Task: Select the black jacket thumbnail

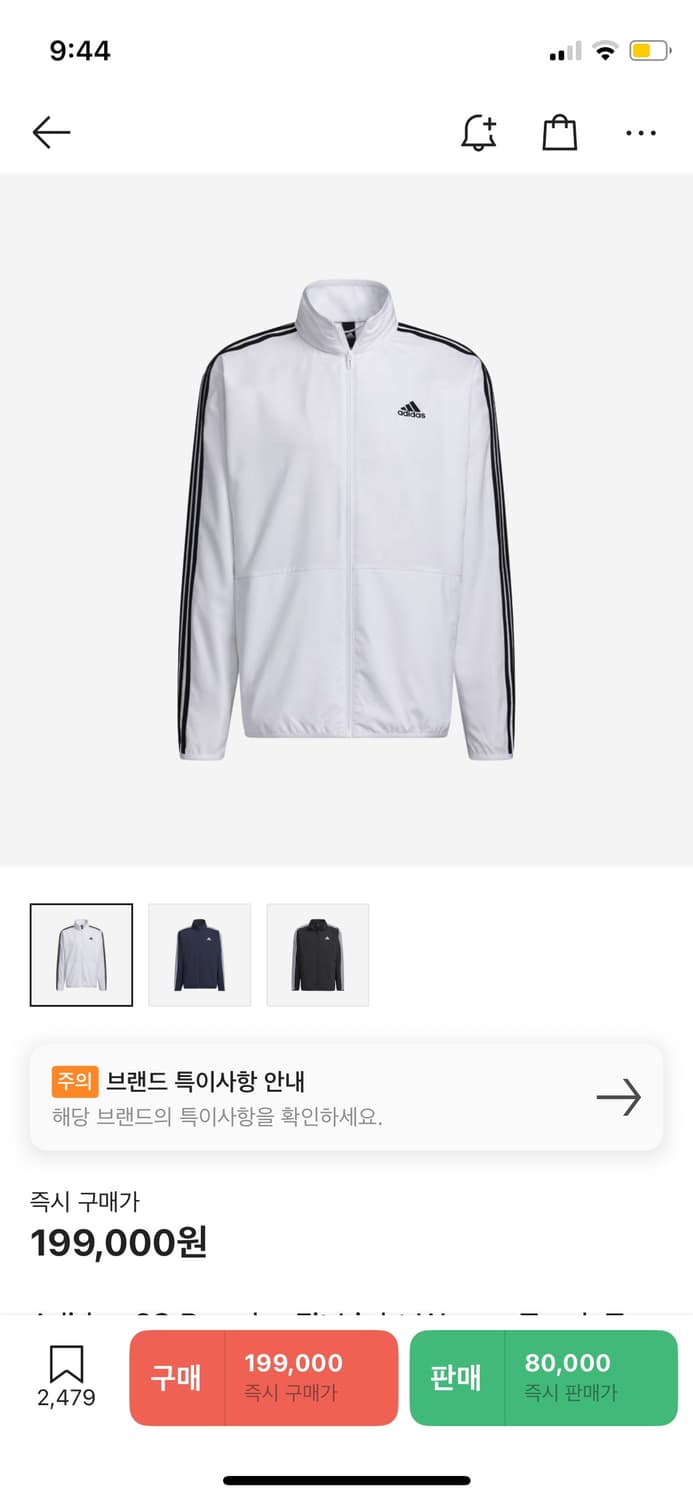Action: point(317,955)
